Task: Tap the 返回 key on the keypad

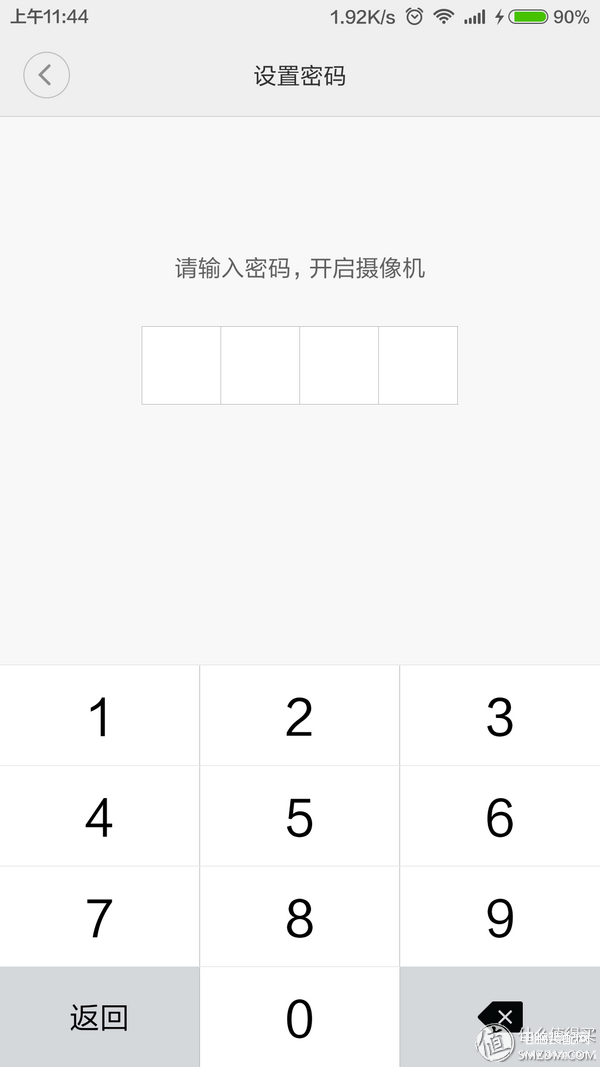Action: point(99,1017)
